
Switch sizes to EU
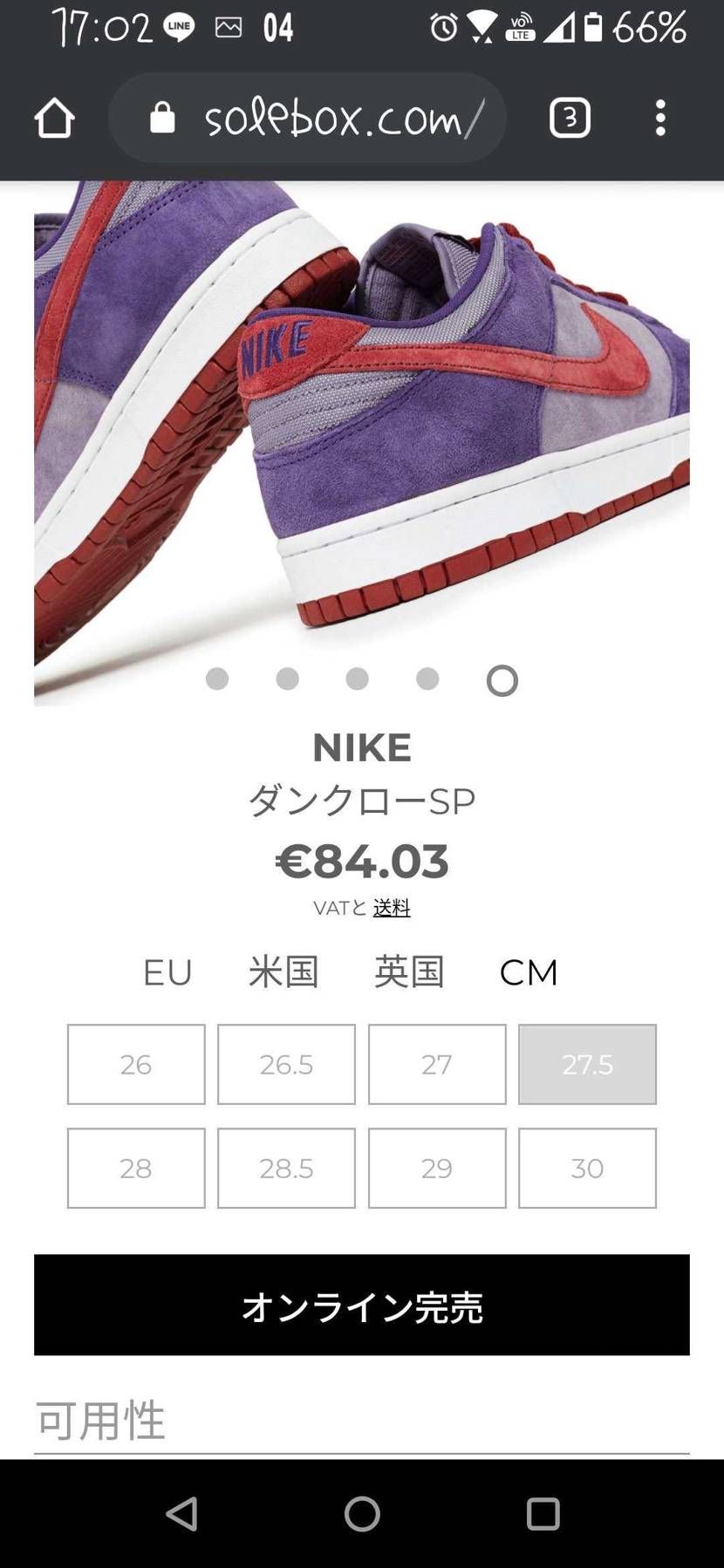pyautogui.click(x=167, y=972)
